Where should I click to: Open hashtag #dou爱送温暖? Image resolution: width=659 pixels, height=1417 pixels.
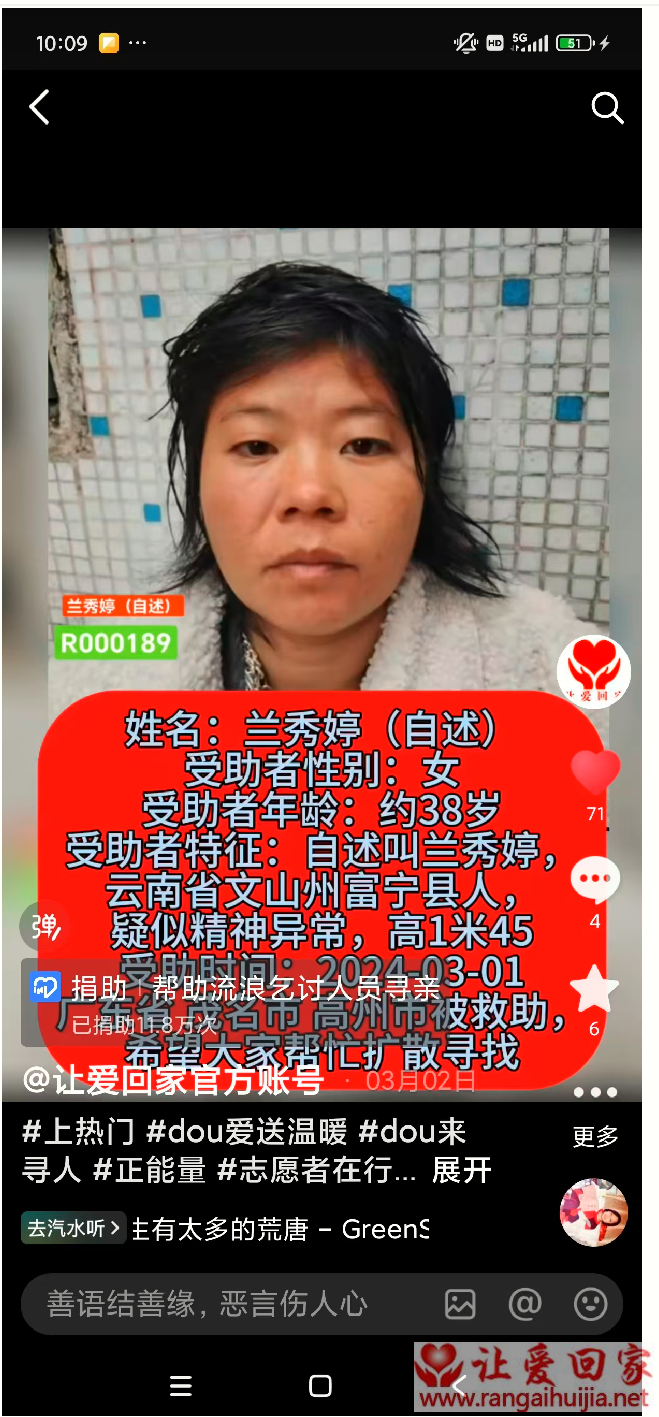(x=246, y=1133)
